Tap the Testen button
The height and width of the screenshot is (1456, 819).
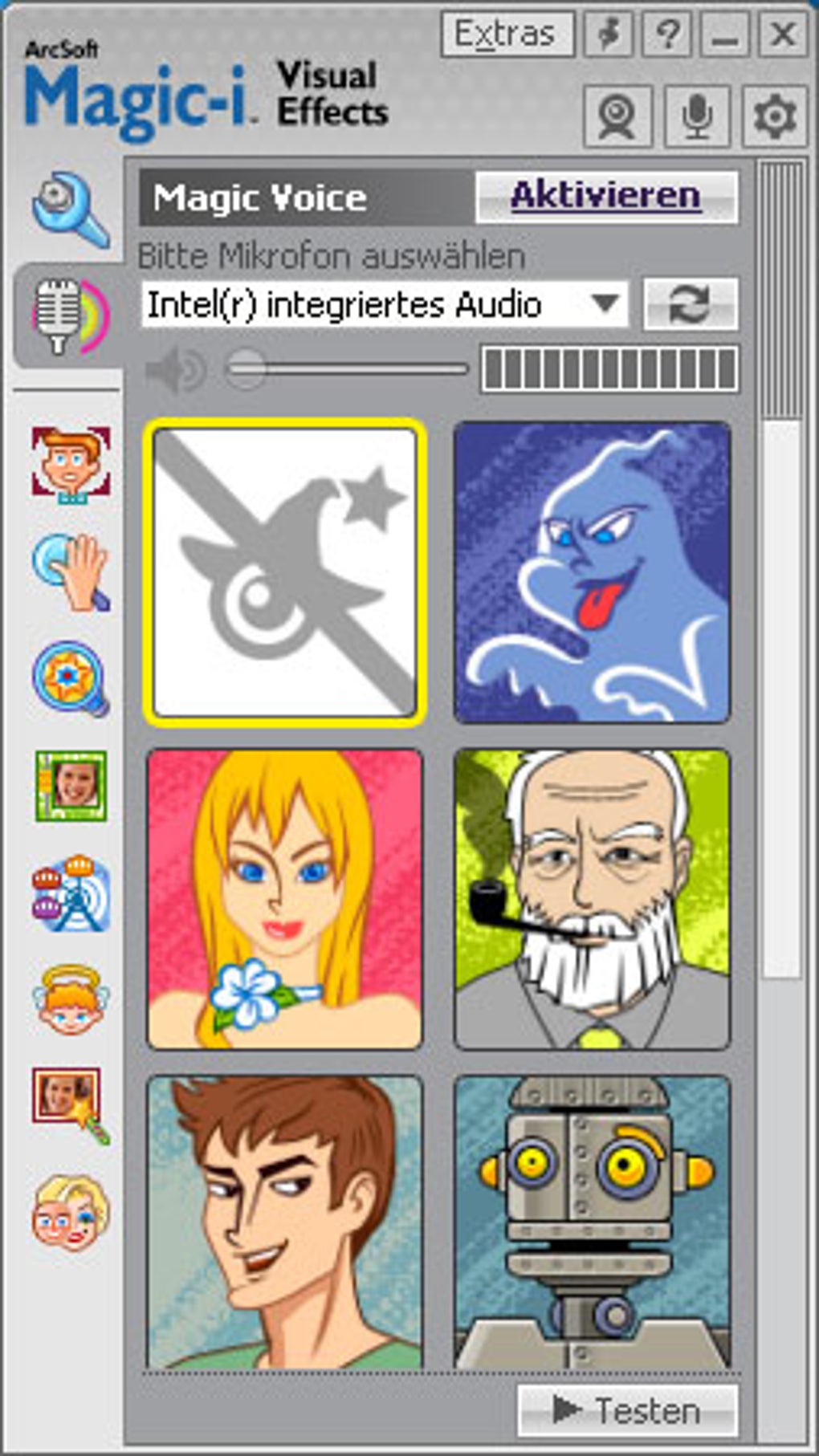tap(627, 1409)
